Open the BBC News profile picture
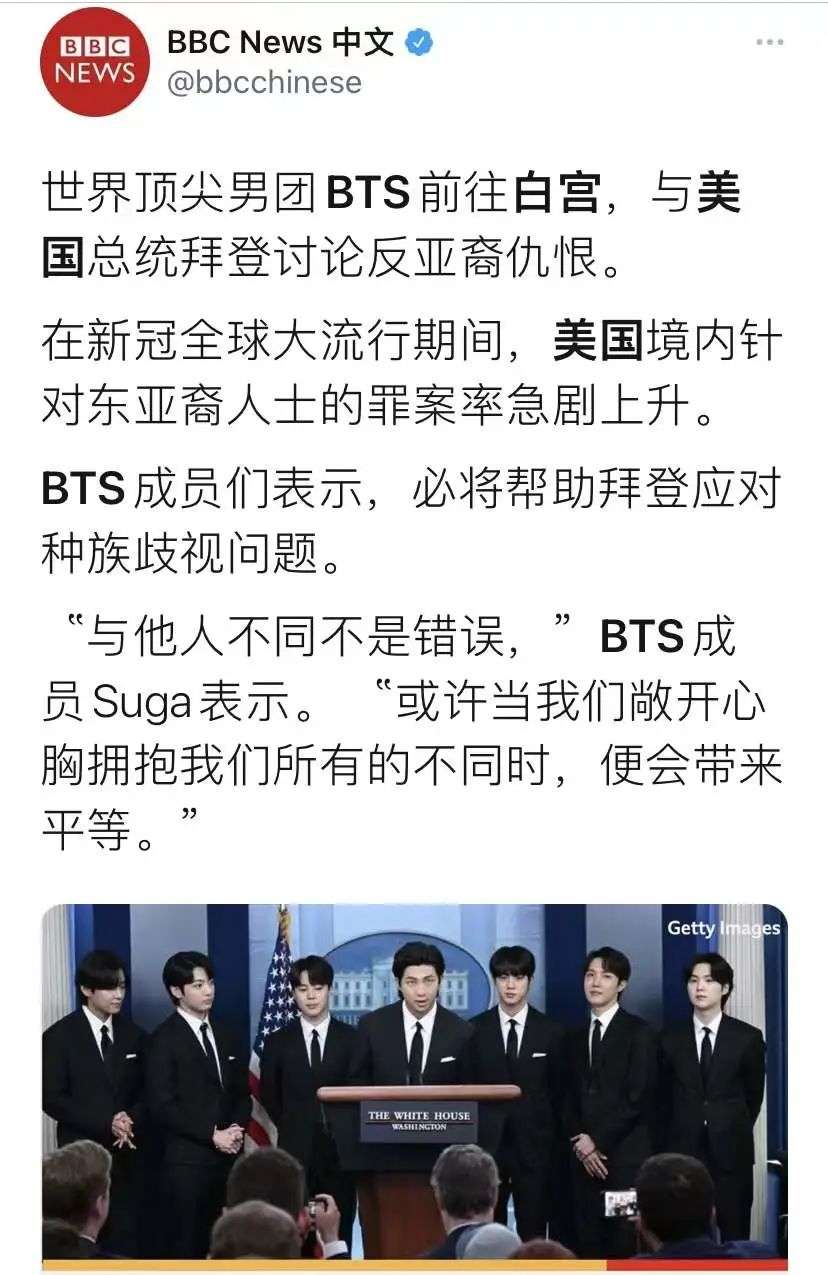This screenshot has height=1275, width=828. click(93, 61)
